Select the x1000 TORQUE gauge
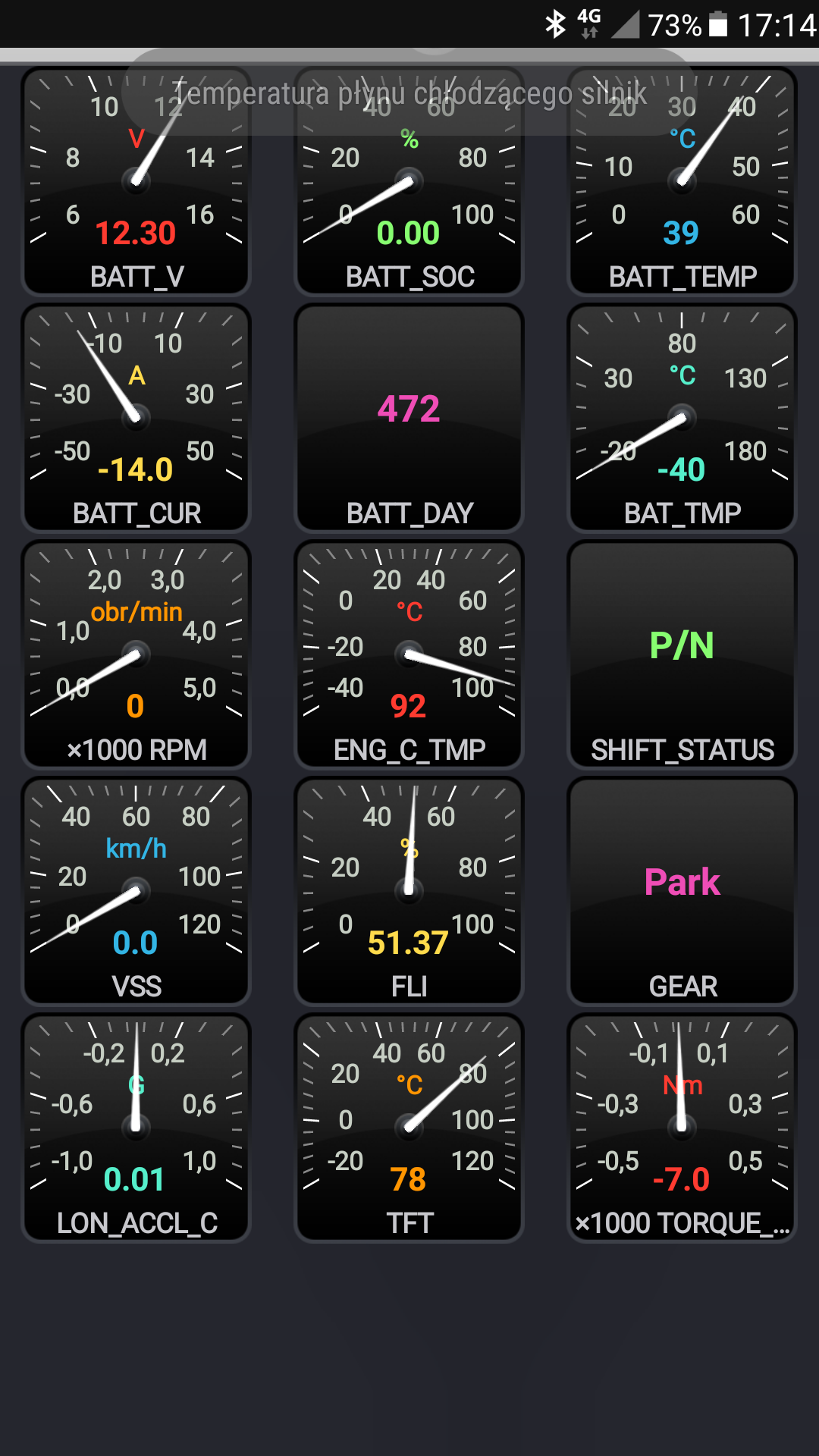Viewport: 819px width, 1456px height. pos(682,1128)
